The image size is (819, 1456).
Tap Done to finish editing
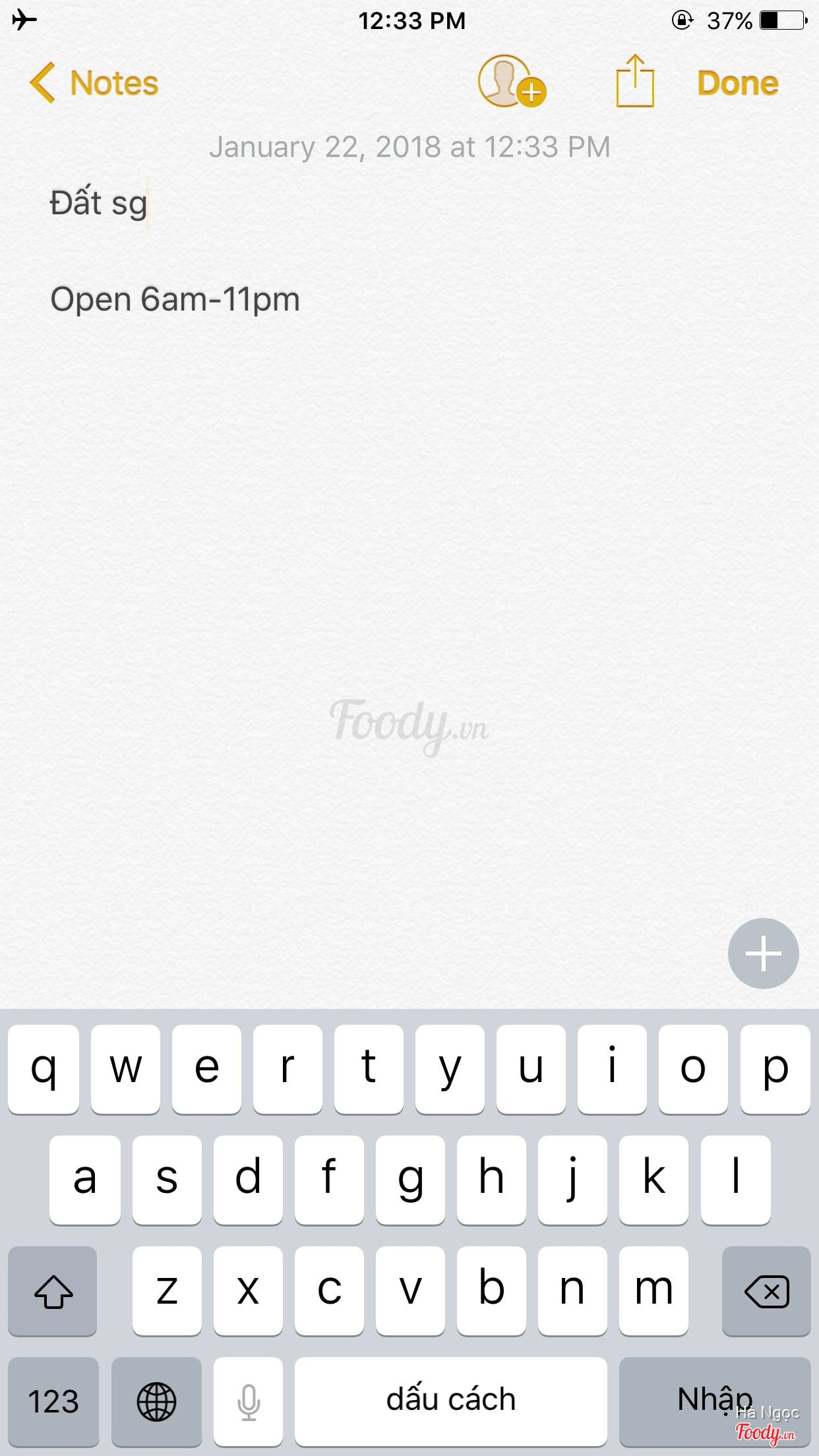pos(737,83)
